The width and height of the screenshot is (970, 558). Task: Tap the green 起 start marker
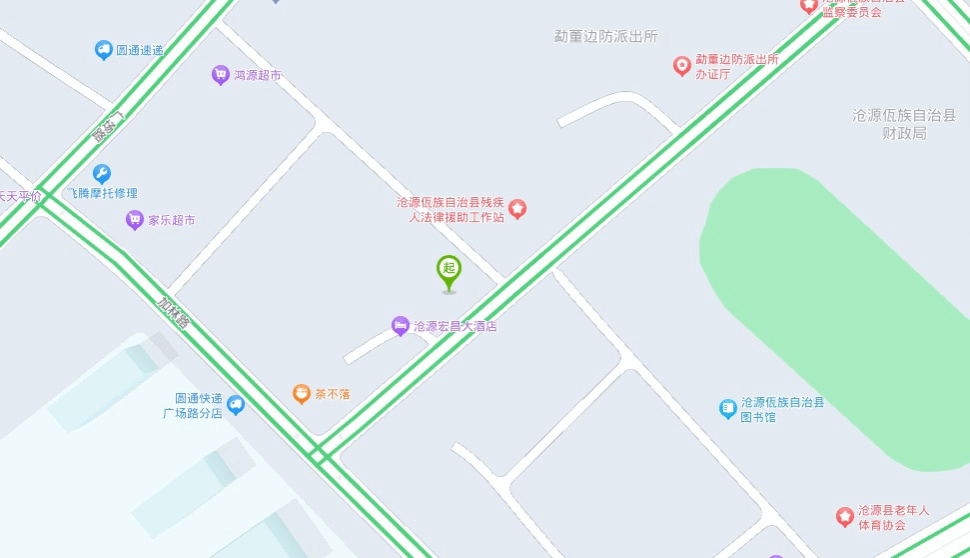point(449,271)
